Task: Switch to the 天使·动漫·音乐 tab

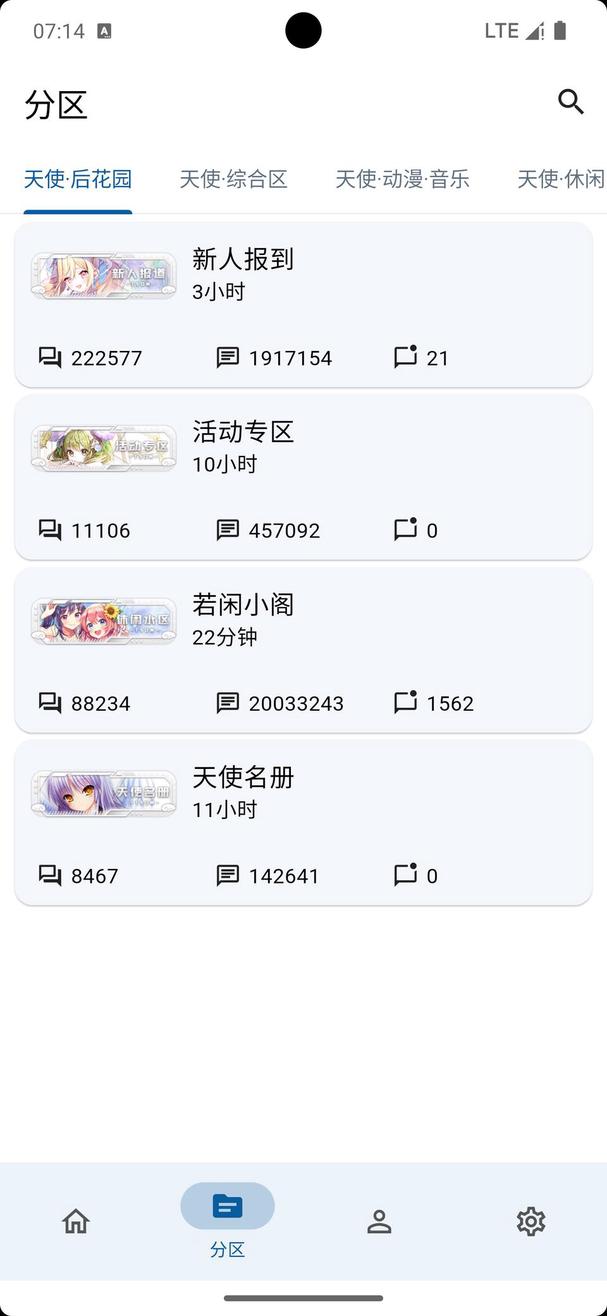Action: (x=402, y=180)
